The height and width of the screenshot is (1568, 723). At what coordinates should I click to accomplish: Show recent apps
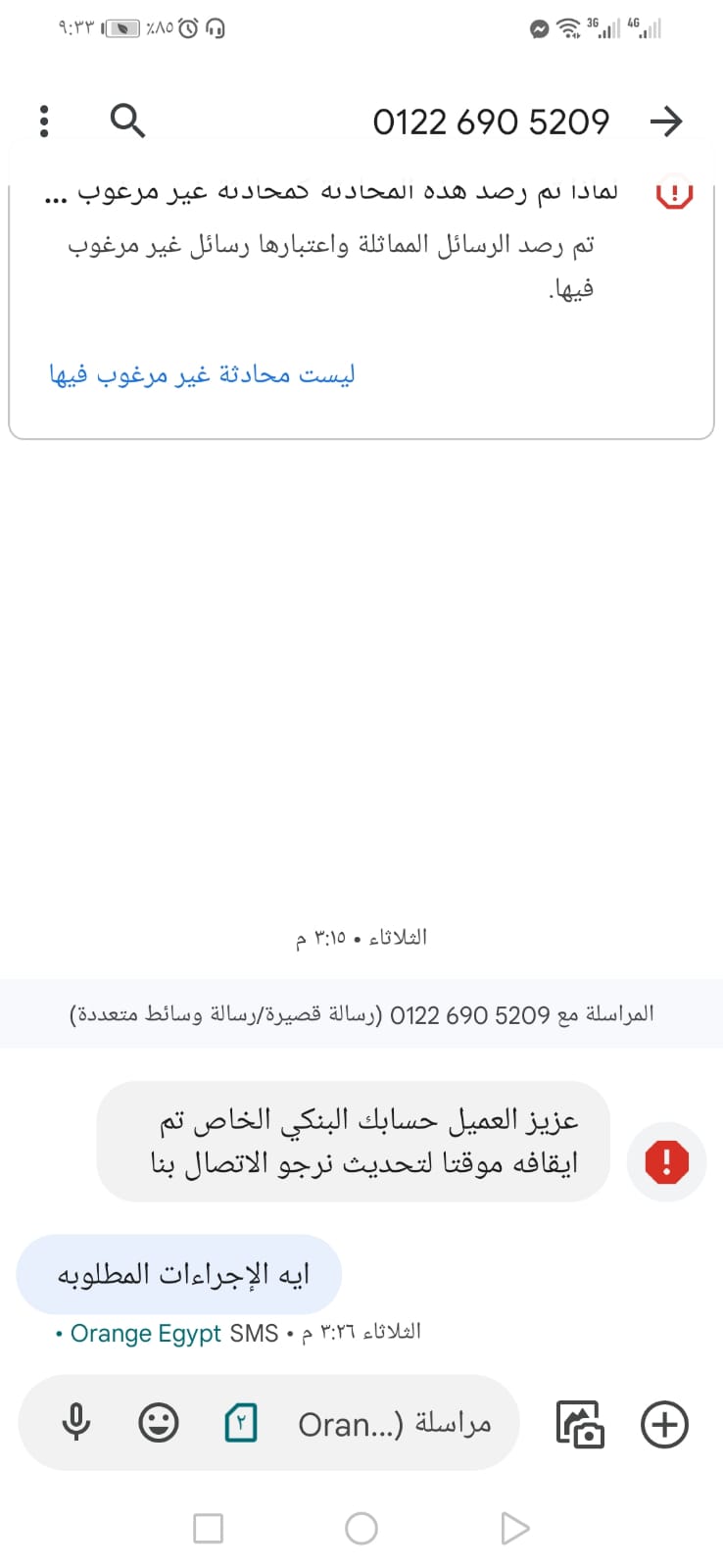pos(208,1528)
